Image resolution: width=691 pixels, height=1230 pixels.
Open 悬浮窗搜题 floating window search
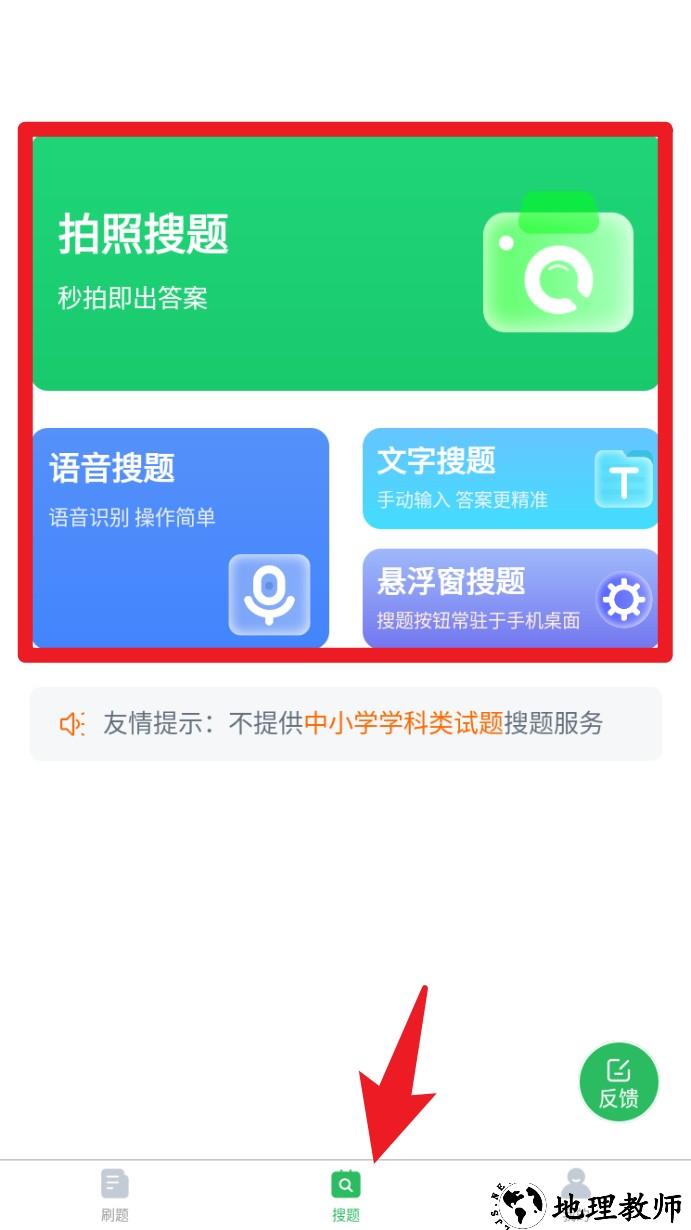tap(510, 598)
